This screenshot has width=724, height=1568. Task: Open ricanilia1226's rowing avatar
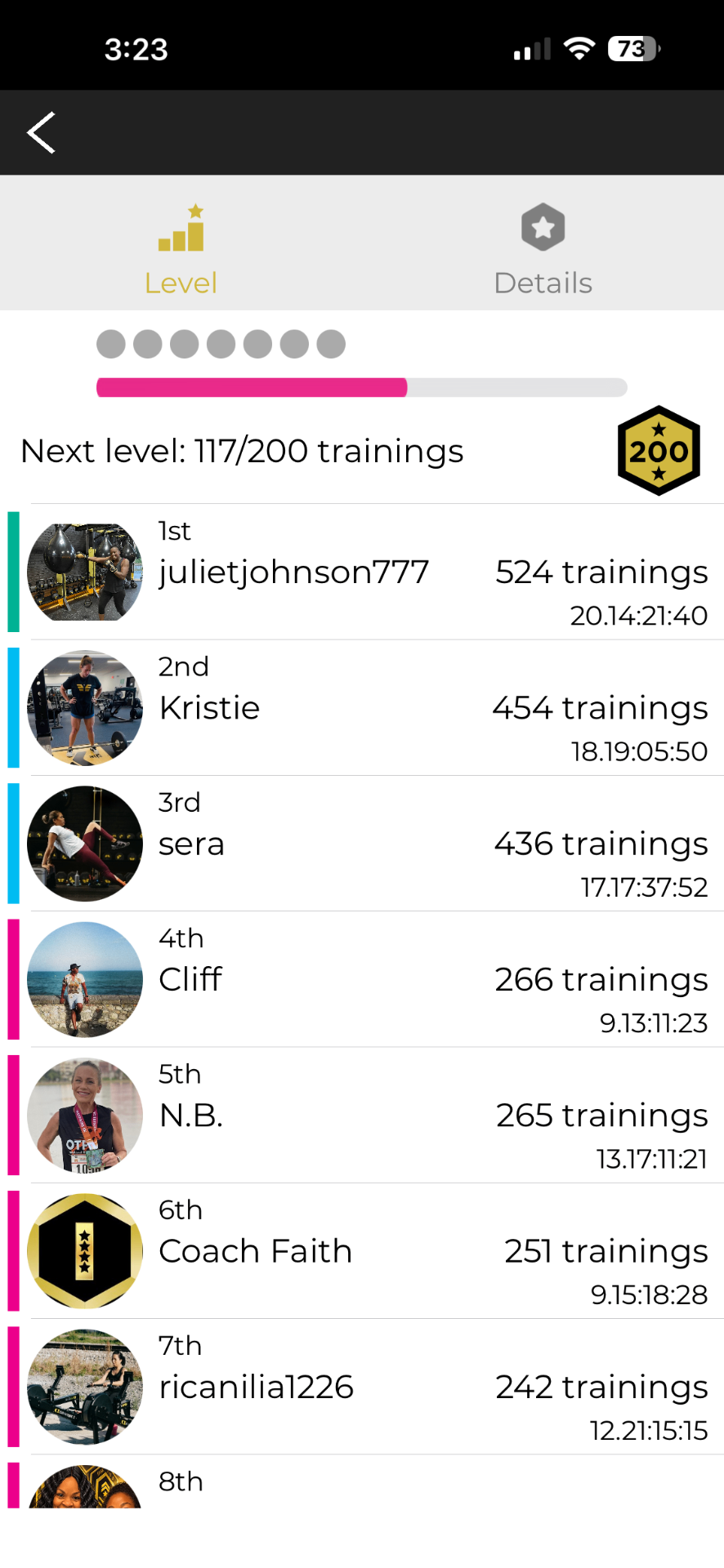[x=84, y=1386]
